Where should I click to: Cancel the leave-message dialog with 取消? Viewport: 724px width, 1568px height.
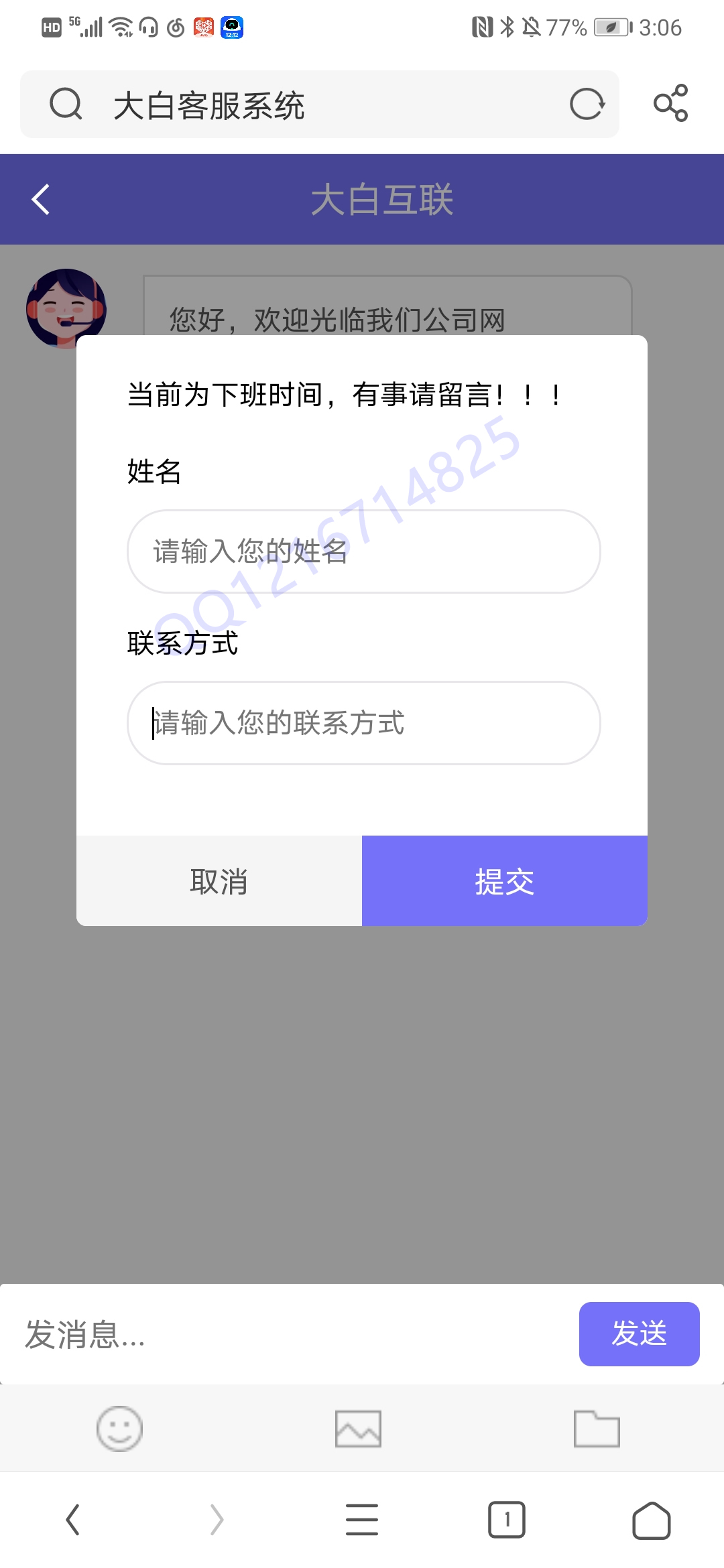tap(219, 881)
